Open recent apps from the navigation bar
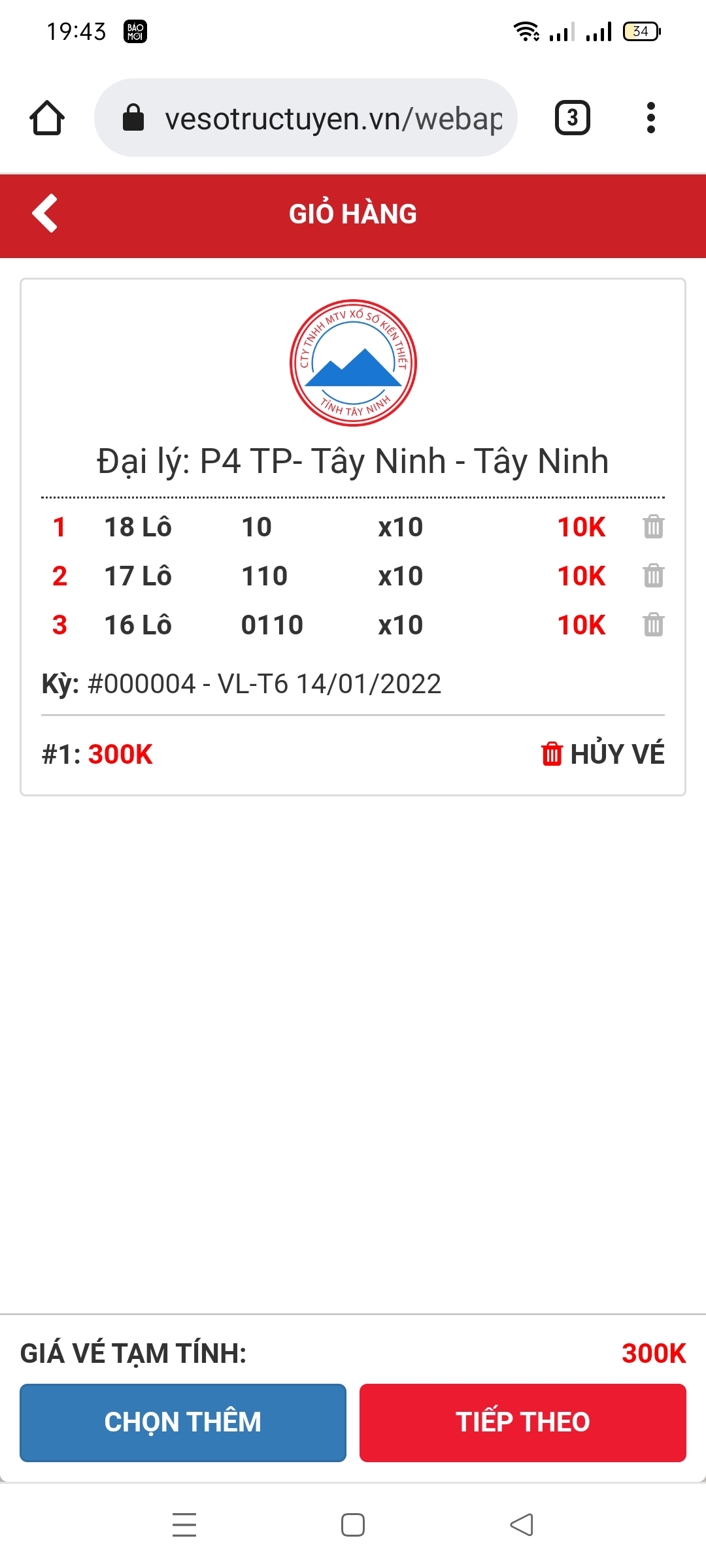The image size is (706, 1568). (184, 1525)
